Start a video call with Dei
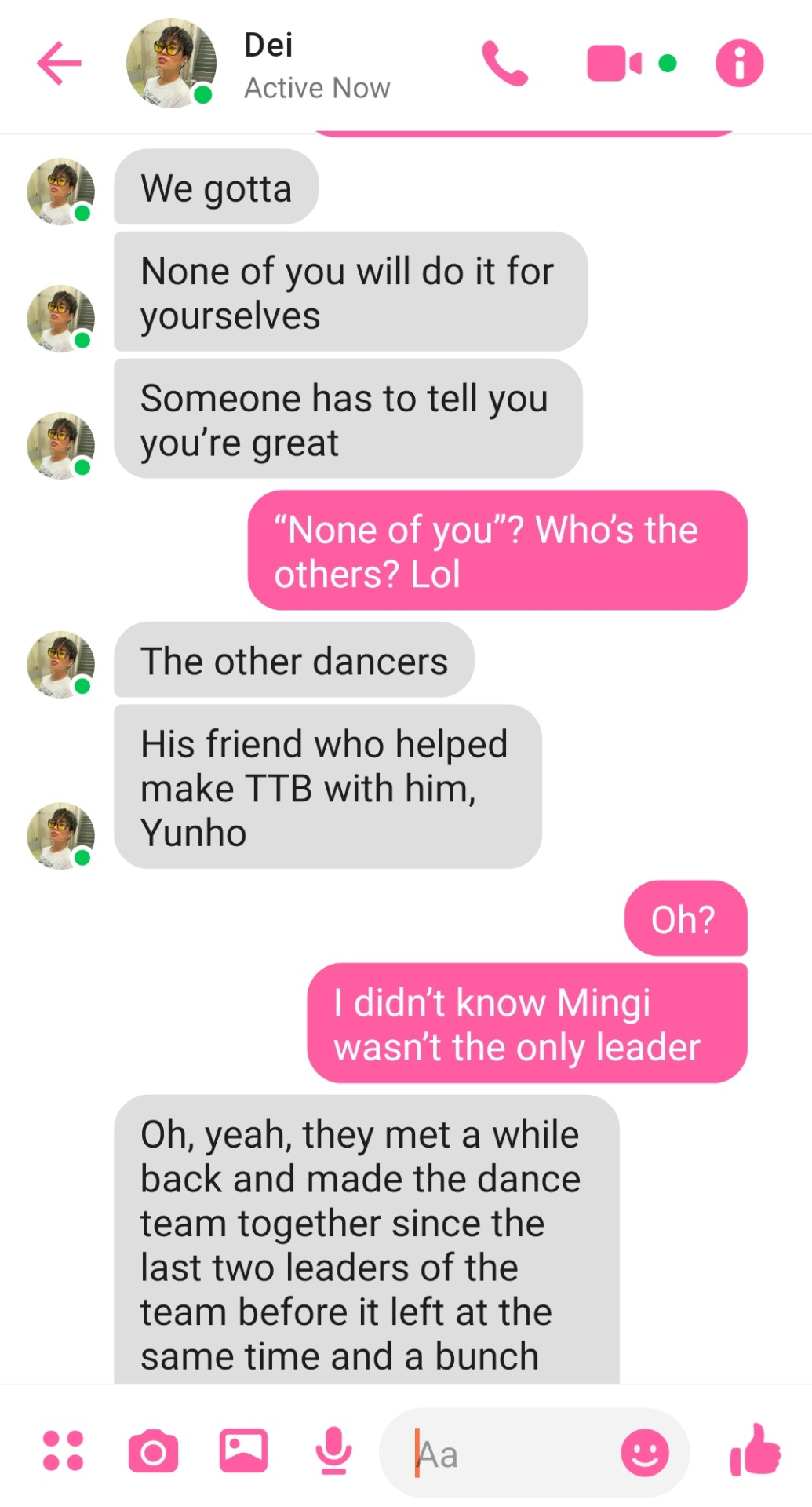Image resolution: width=812 pixels, height=1507 pixels. (x=614, y=63)
